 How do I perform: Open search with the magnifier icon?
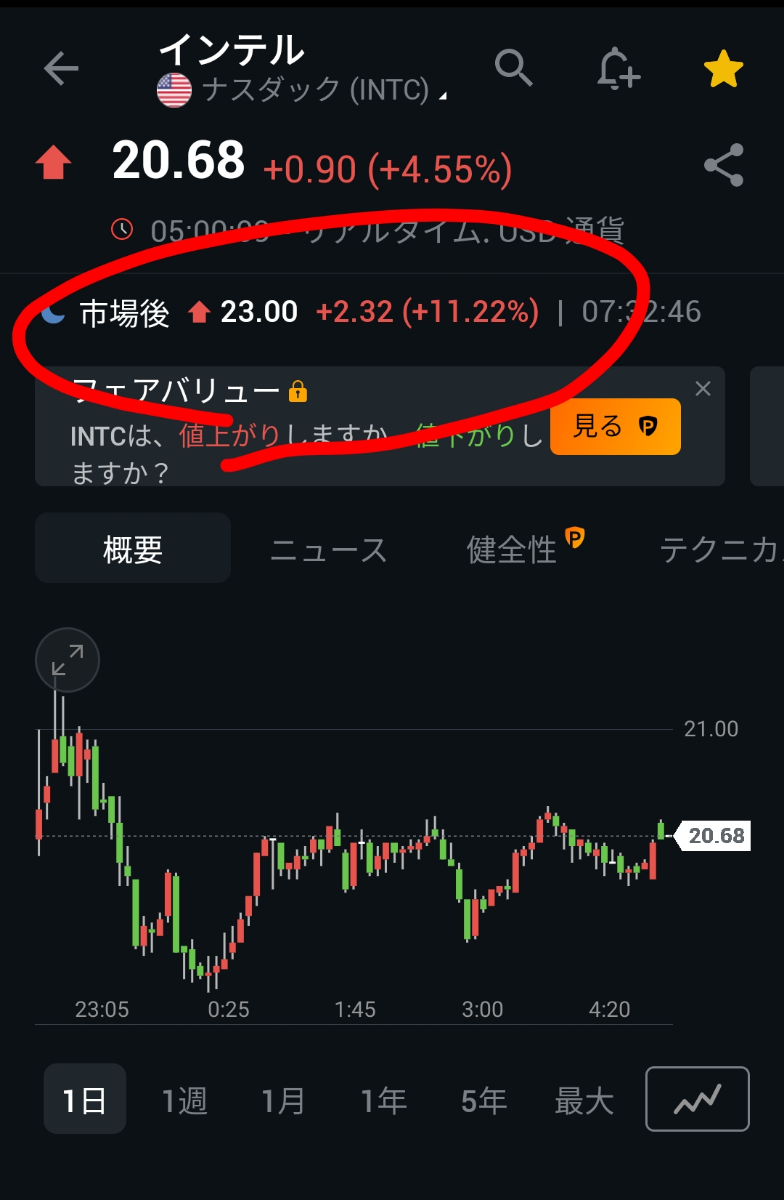click(514, 68)
